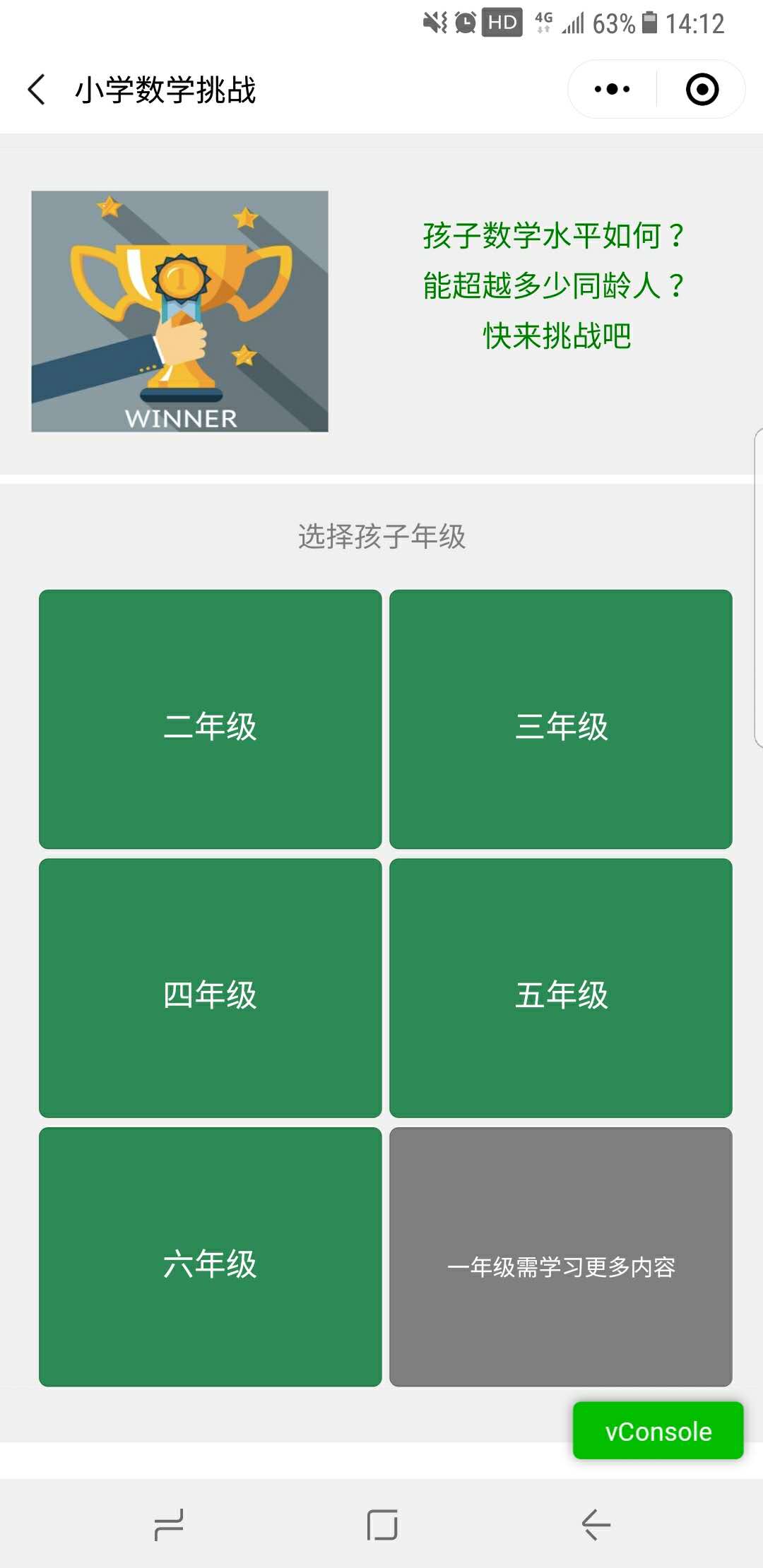Tap the gray 一年级需学习更多内容 tile
Viewport: 763px width, 1568px height.
pyautogui.click(x=561, y=1257)
